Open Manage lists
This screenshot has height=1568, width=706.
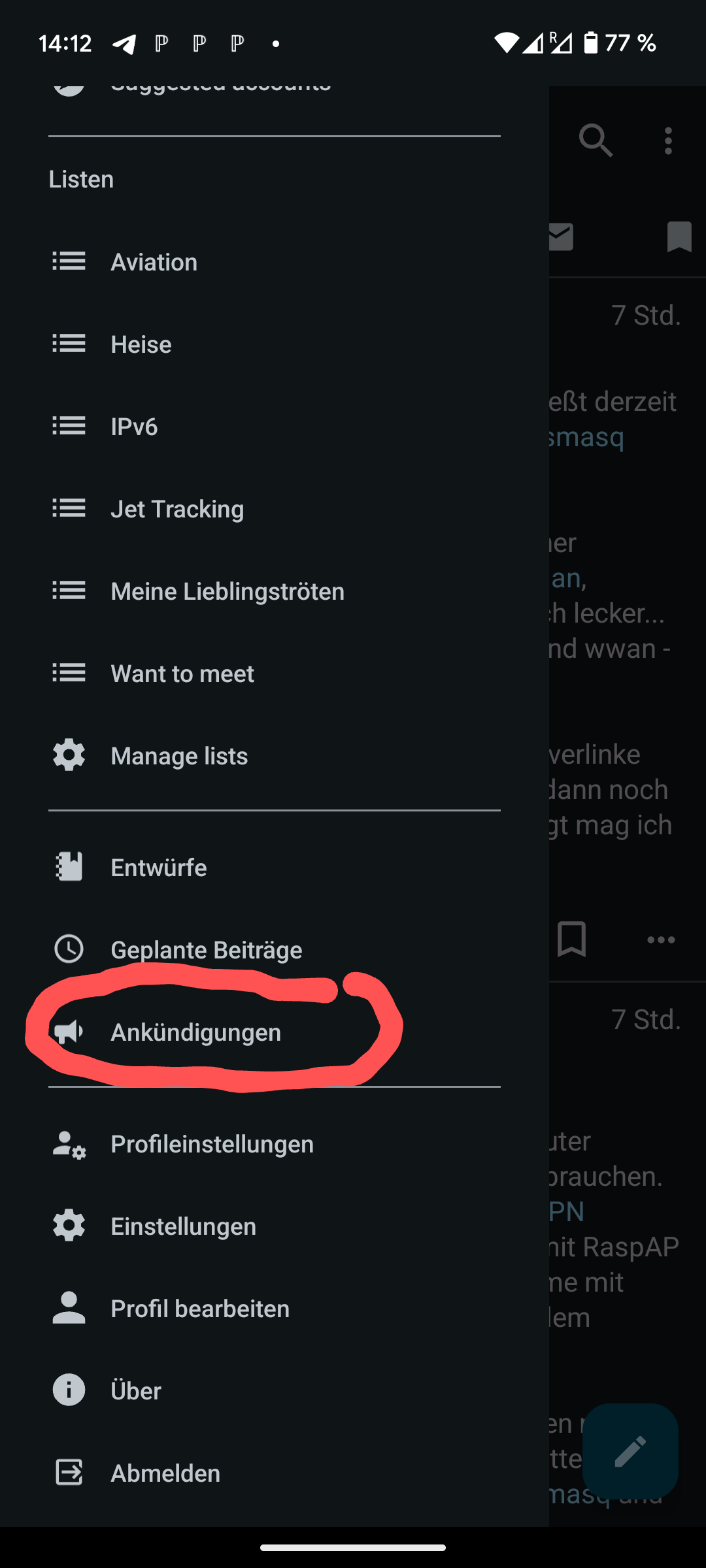point(179,756)
